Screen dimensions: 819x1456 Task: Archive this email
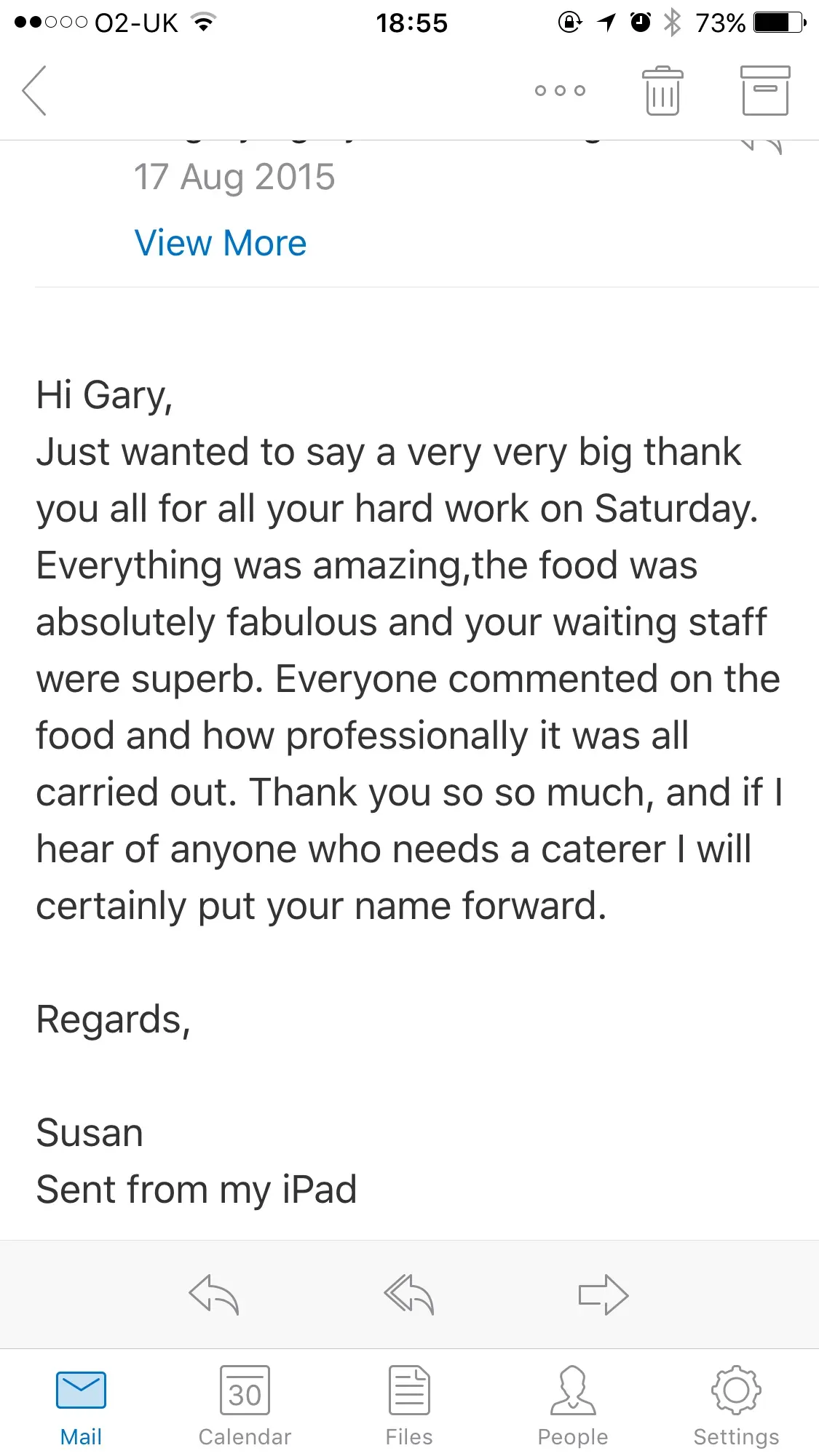764,91
